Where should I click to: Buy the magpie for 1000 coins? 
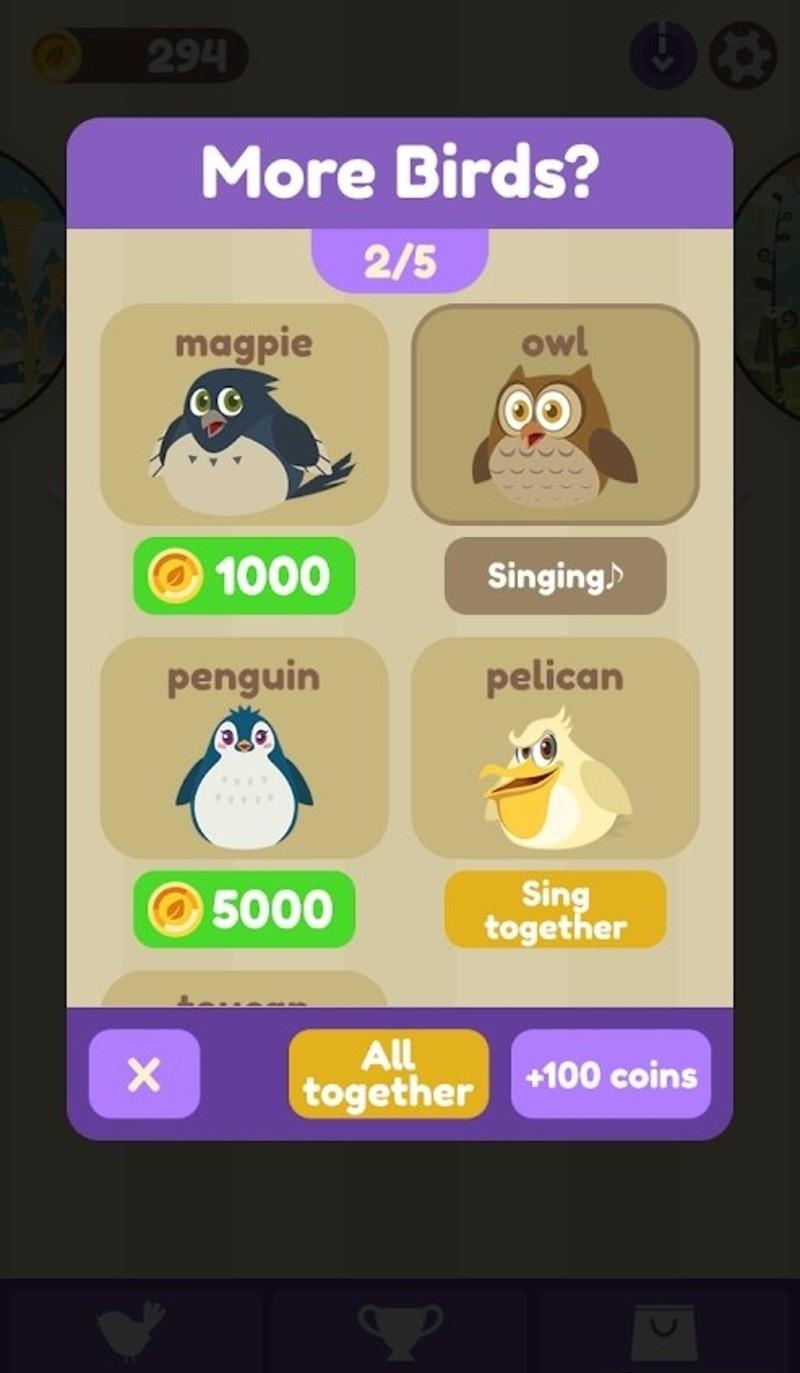point(244,576)
